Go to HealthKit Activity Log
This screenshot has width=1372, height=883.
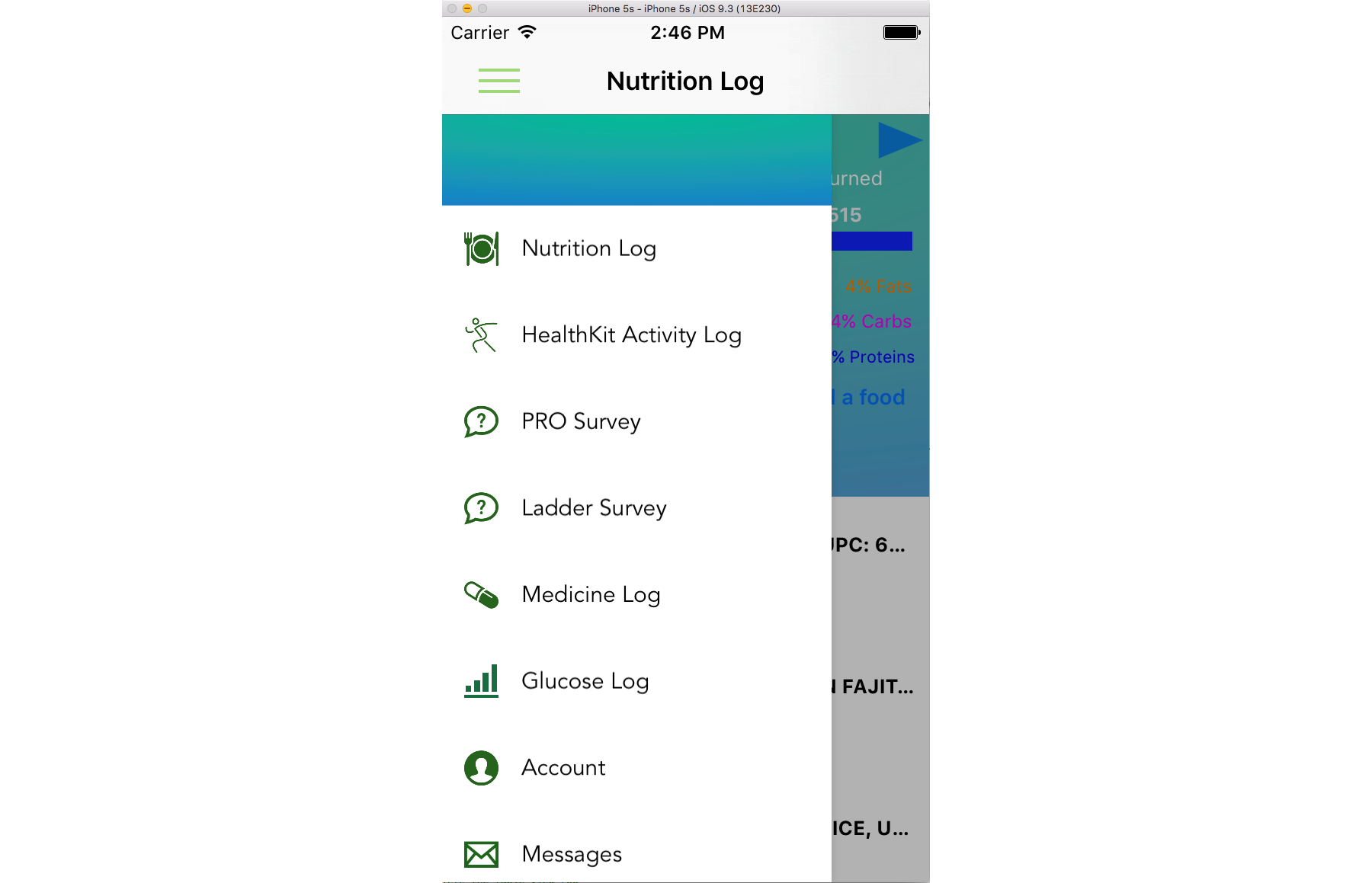pos(631,335)
